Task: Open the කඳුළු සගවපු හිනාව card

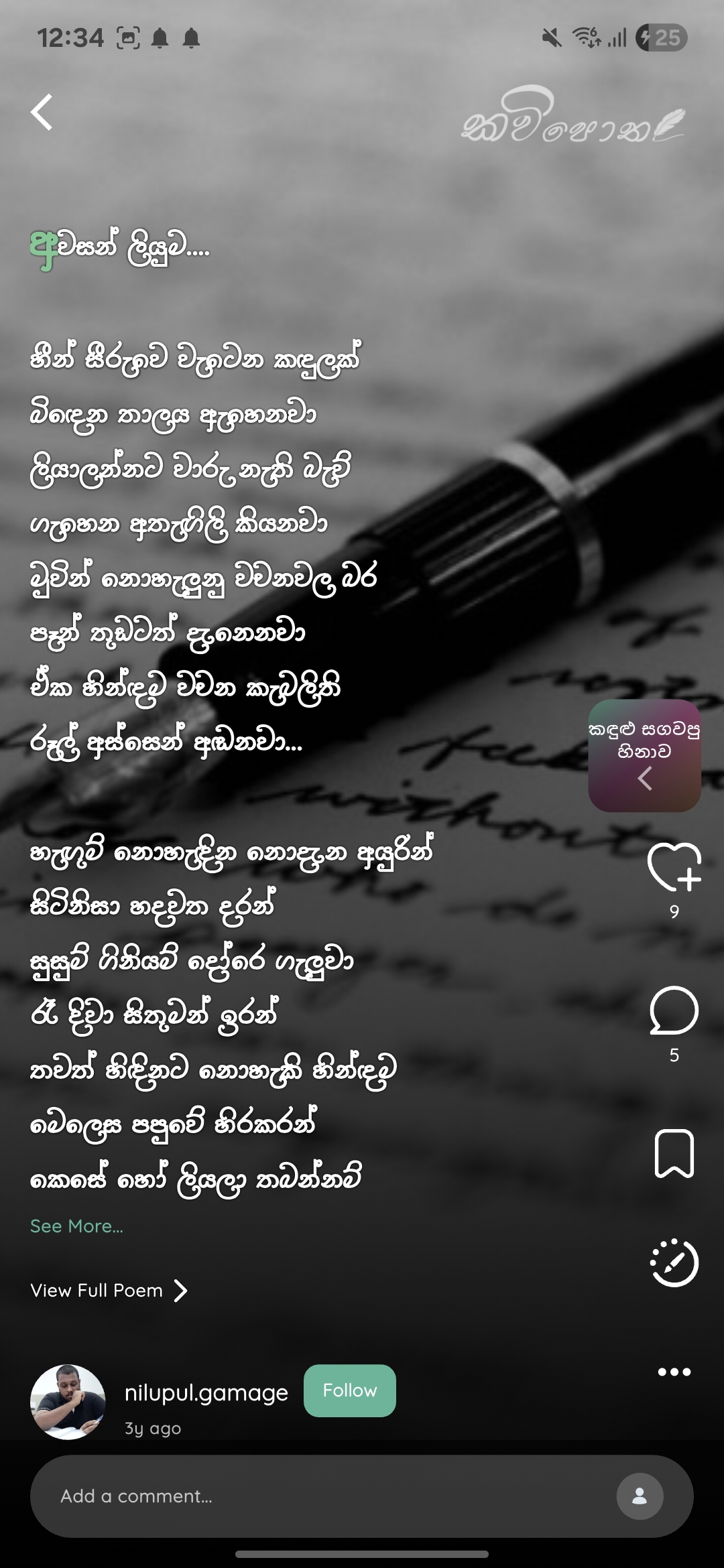Action: point(644,755)
